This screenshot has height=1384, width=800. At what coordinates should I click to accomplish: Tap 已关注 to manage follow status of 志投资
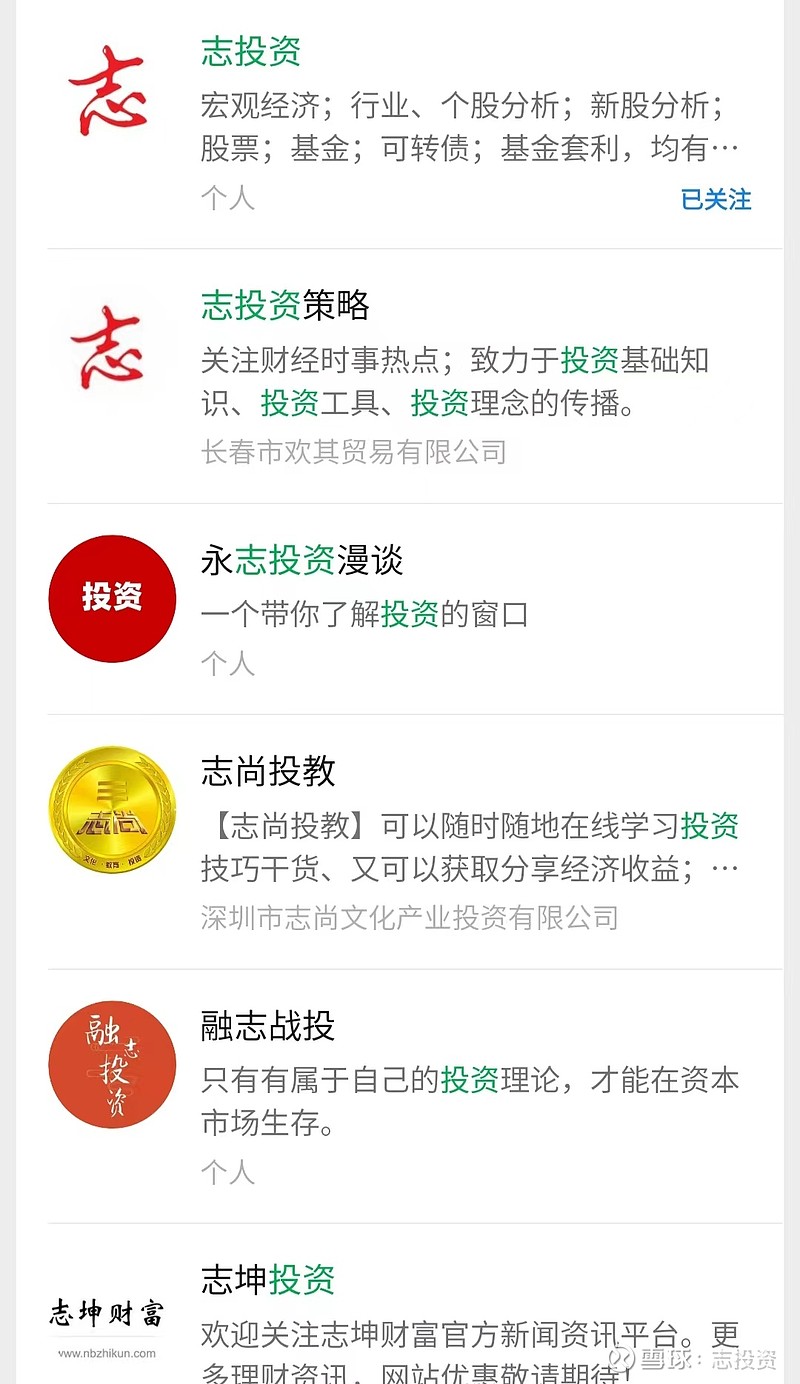click(x=716, y=199)
